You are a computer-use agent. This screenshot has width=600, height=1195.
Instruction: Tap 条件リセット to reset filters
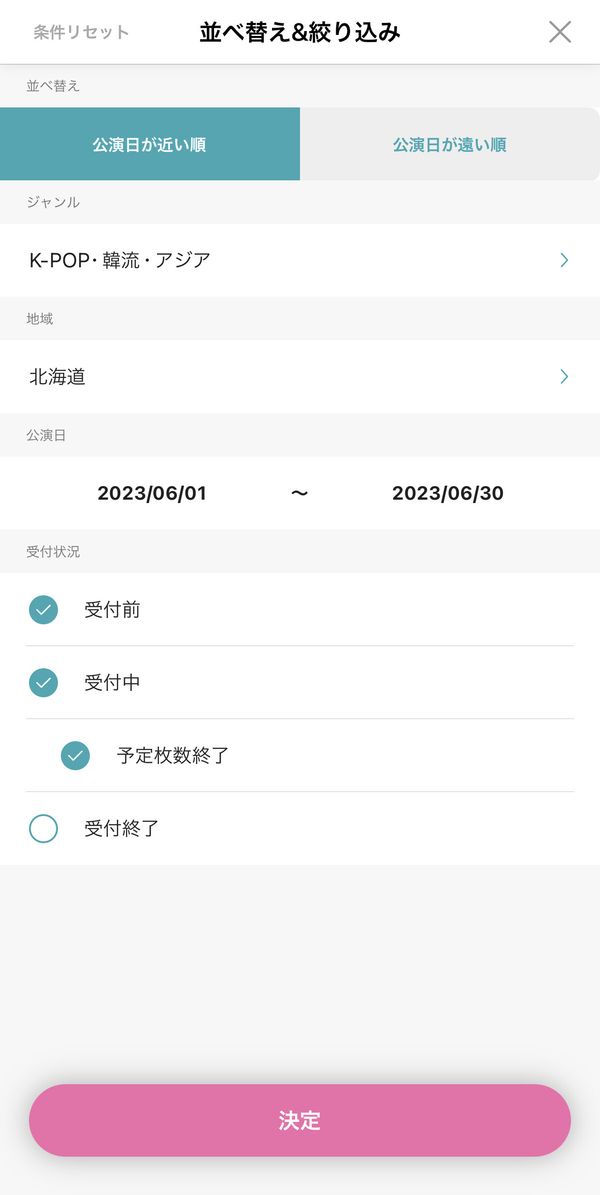tap(82, 32)
